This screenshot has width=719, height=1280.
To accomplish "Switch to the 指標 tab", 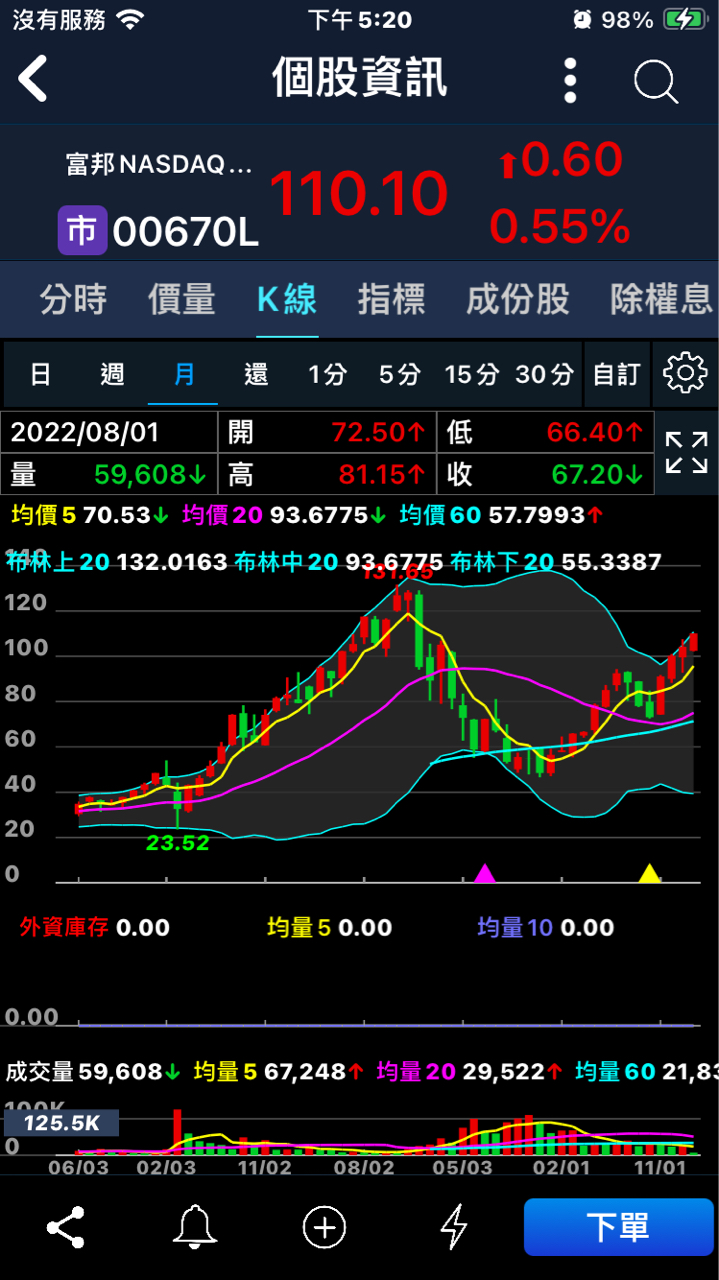I will 391,299.
